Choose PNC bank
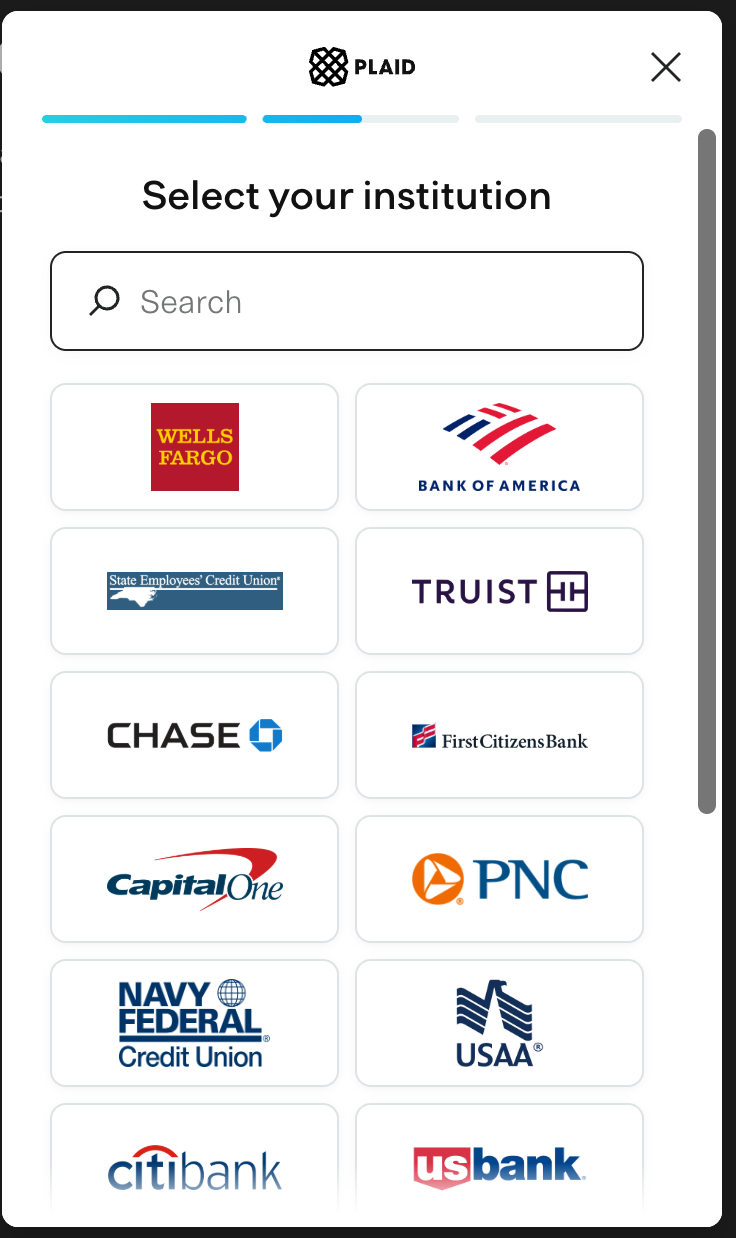 (x=499, y=879)
